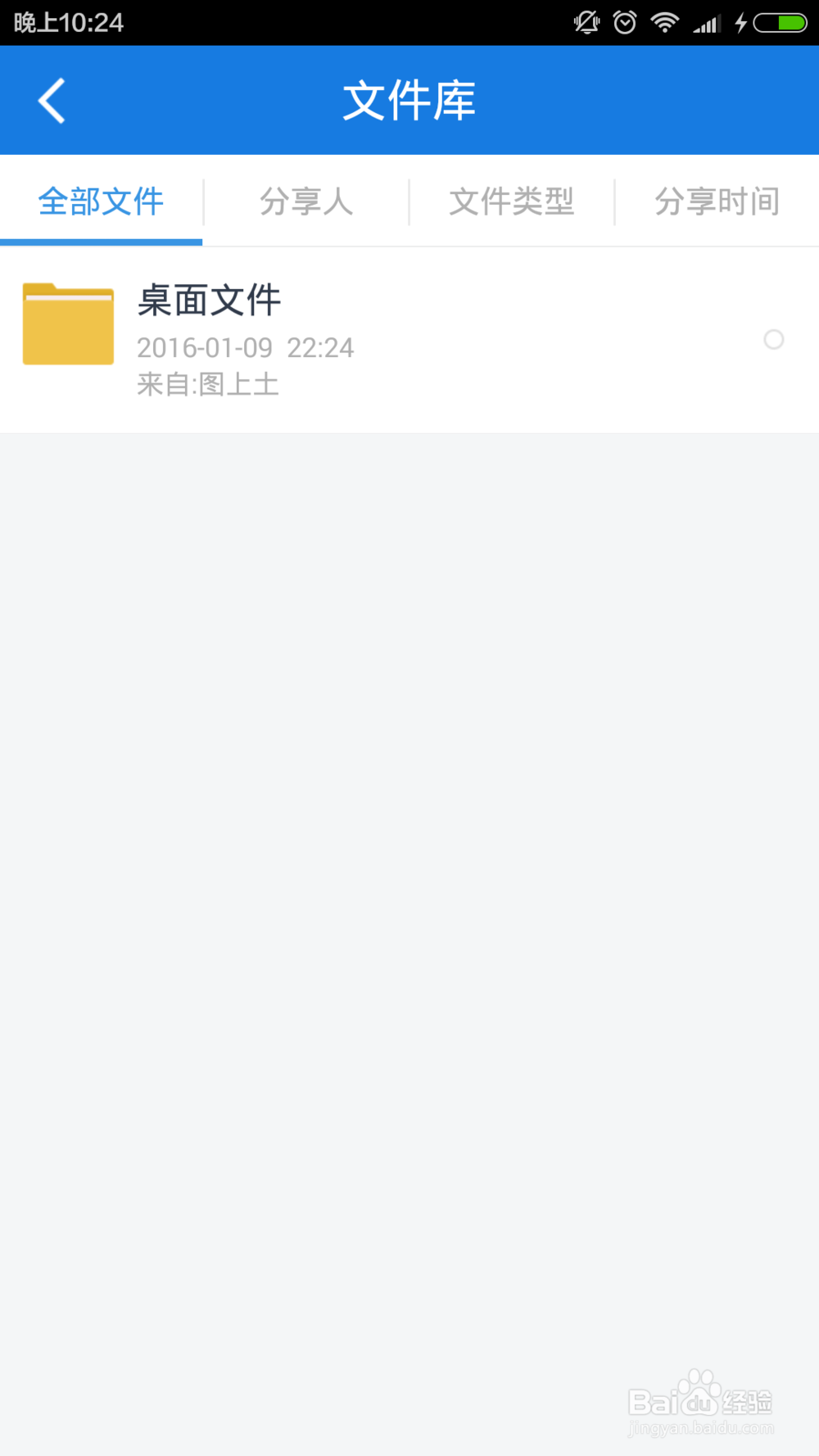Select the 文件库 title bar
The height and width of the screenshot is (1456, 819).
pyautogui.click(x=409, y=99)
